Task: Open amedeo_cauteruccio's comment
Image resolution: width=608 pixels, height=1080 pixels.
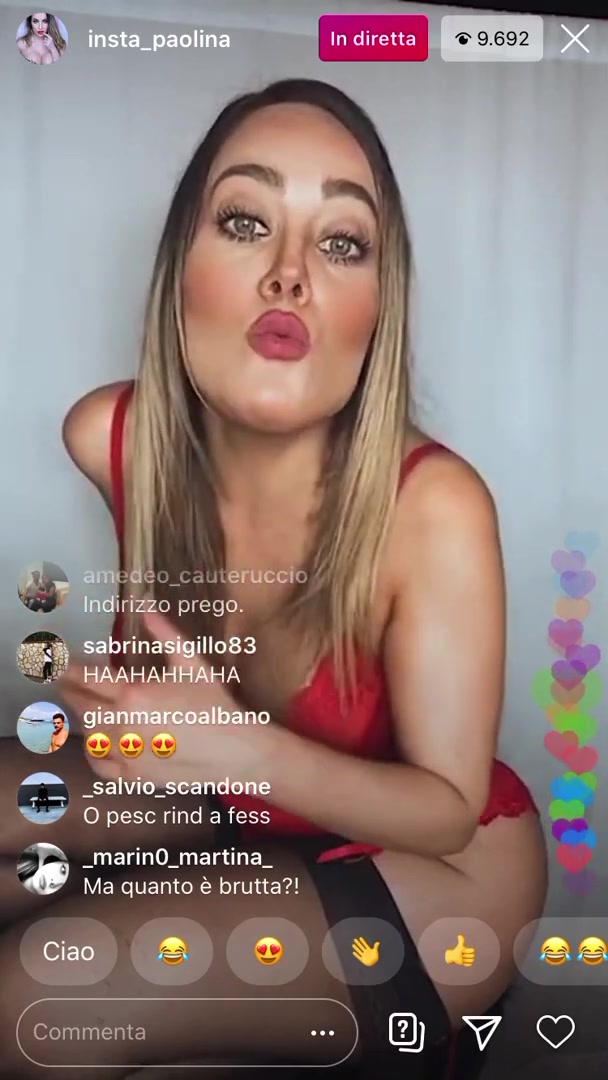Action: pos(162,590)
